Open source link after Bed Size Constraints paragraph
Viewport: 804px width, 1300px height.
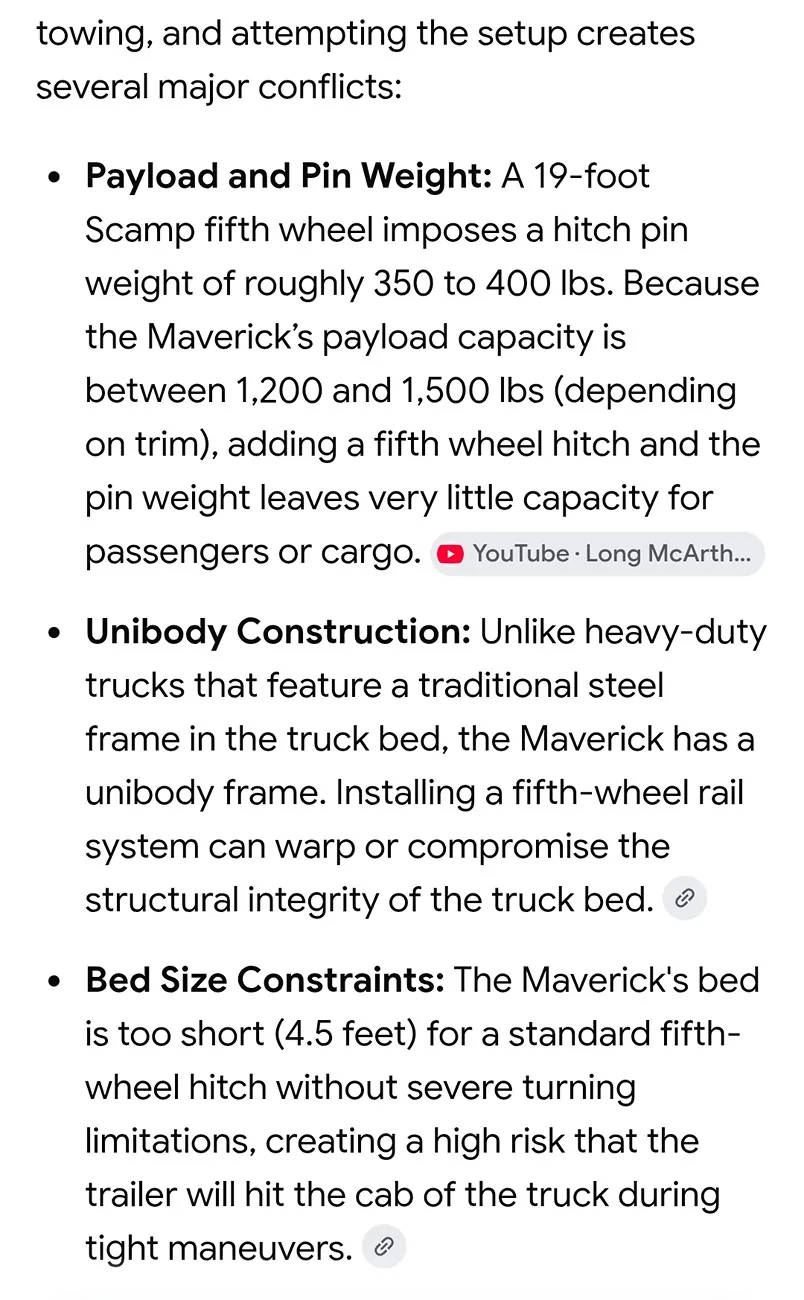tap(384, 1247)
